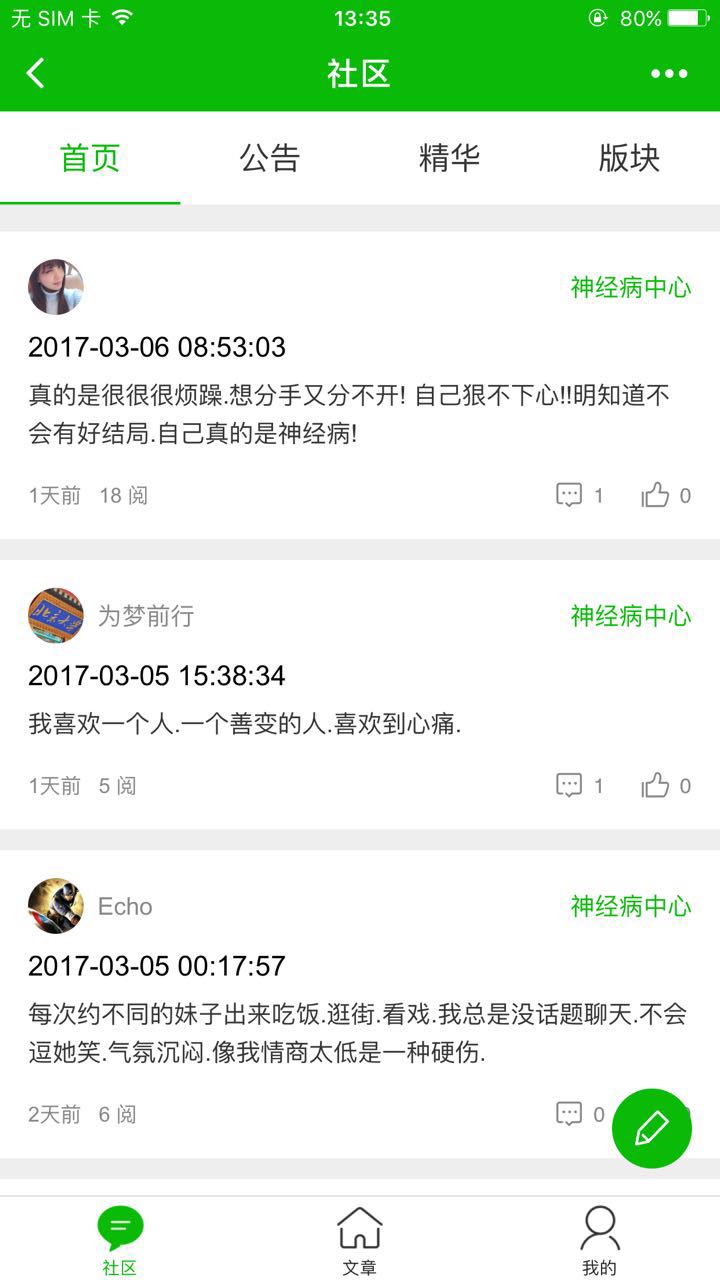Select the 首页 tab
Screen dimensions: 720x1280
tap(90, 158)
